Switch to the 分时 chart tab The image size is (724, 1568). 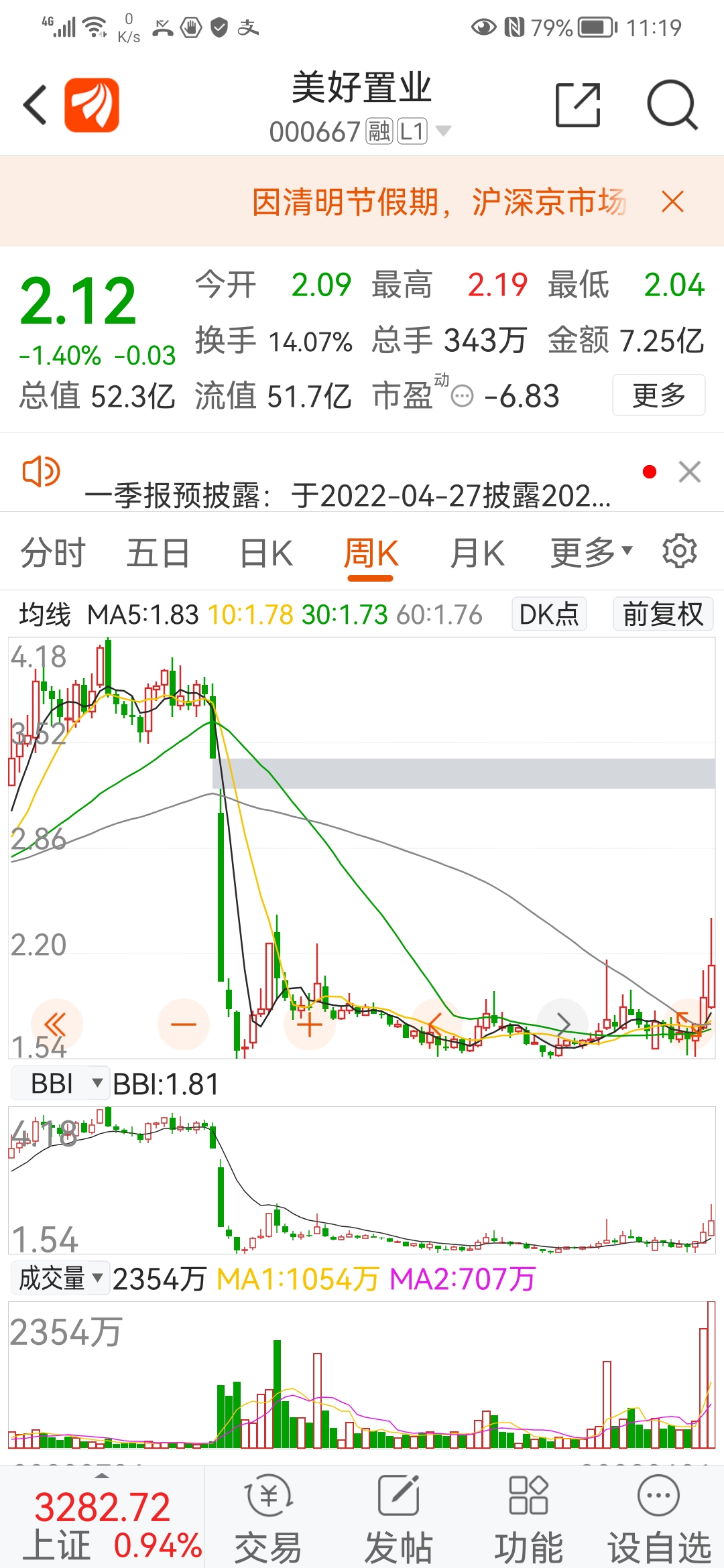point(53,553)
